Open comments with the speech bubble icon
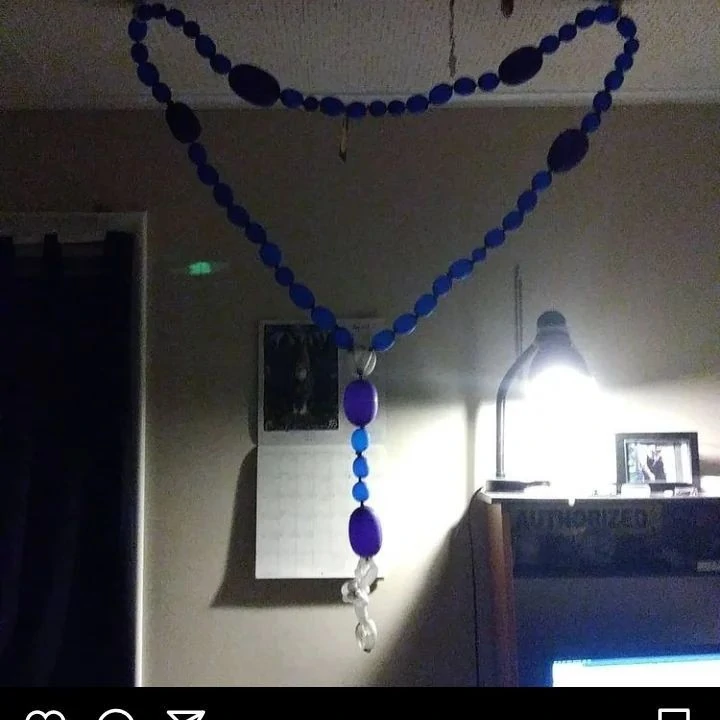Screen dimensions: 720x720 [x=116, y=716]
